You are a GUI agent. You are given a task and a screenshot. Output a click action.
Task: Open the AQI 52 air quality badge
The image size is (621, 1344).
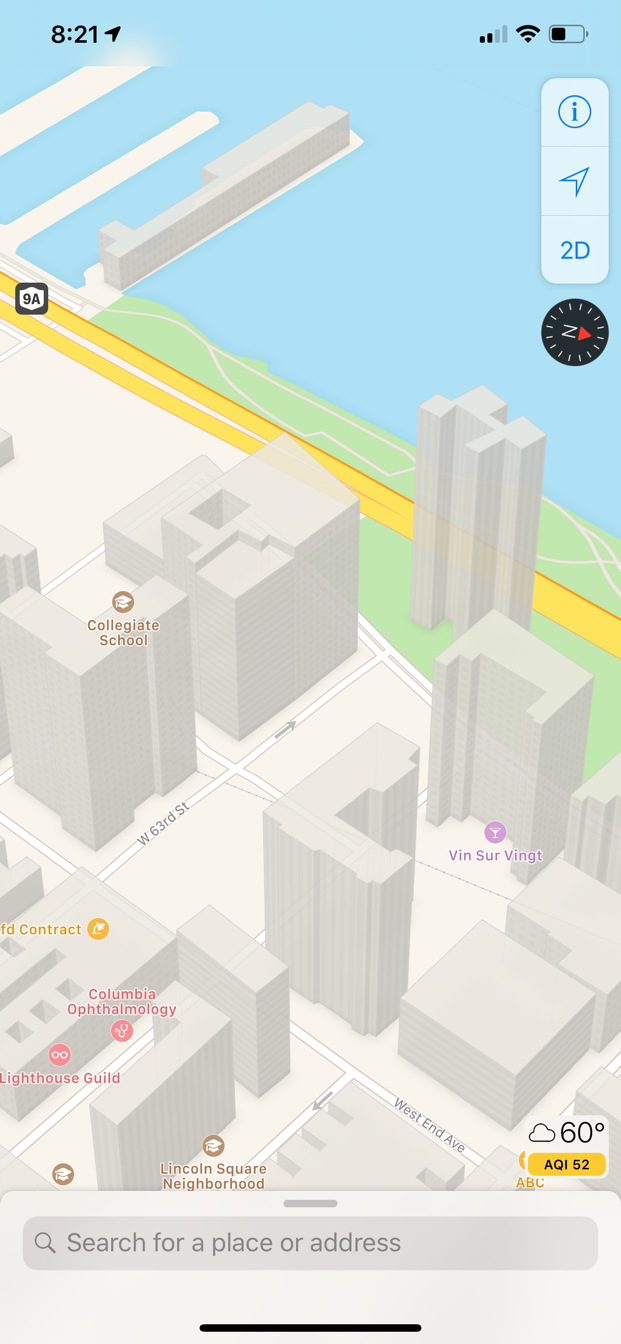coord(566,1164)
